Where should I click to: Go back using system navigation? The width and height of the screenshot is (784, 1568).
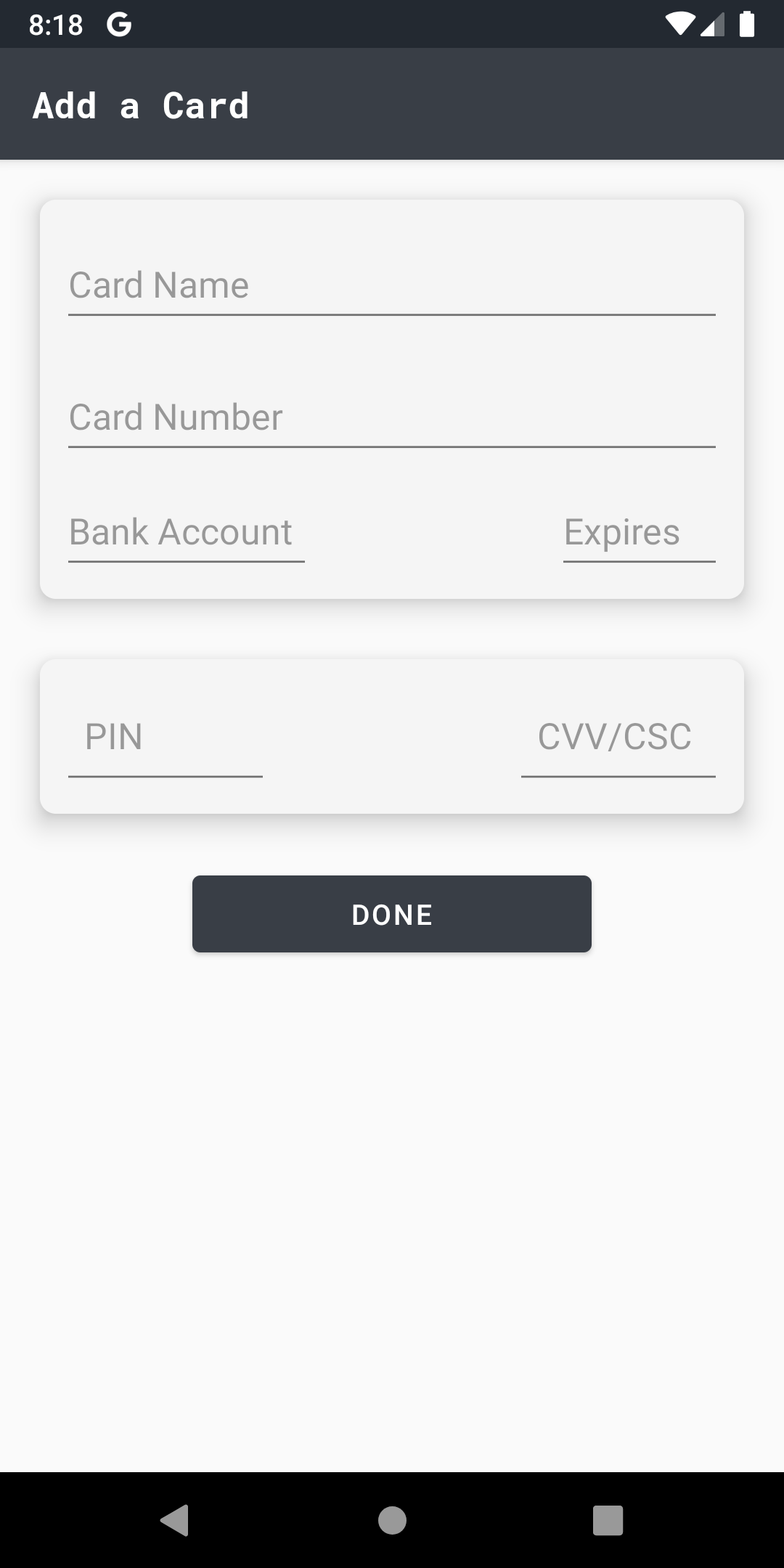tap(175, 1520)
